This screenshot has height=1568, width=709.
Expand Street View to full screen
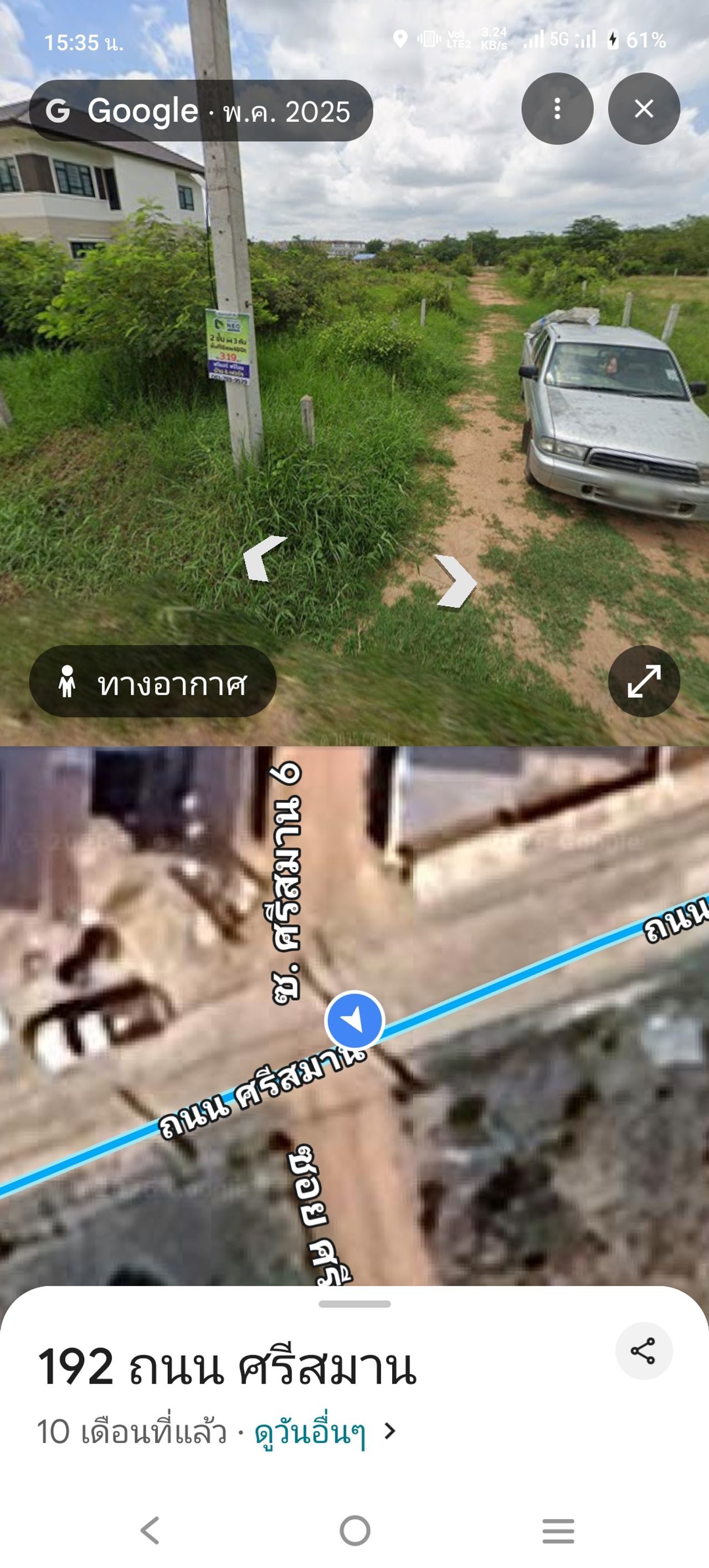[644, 681]
